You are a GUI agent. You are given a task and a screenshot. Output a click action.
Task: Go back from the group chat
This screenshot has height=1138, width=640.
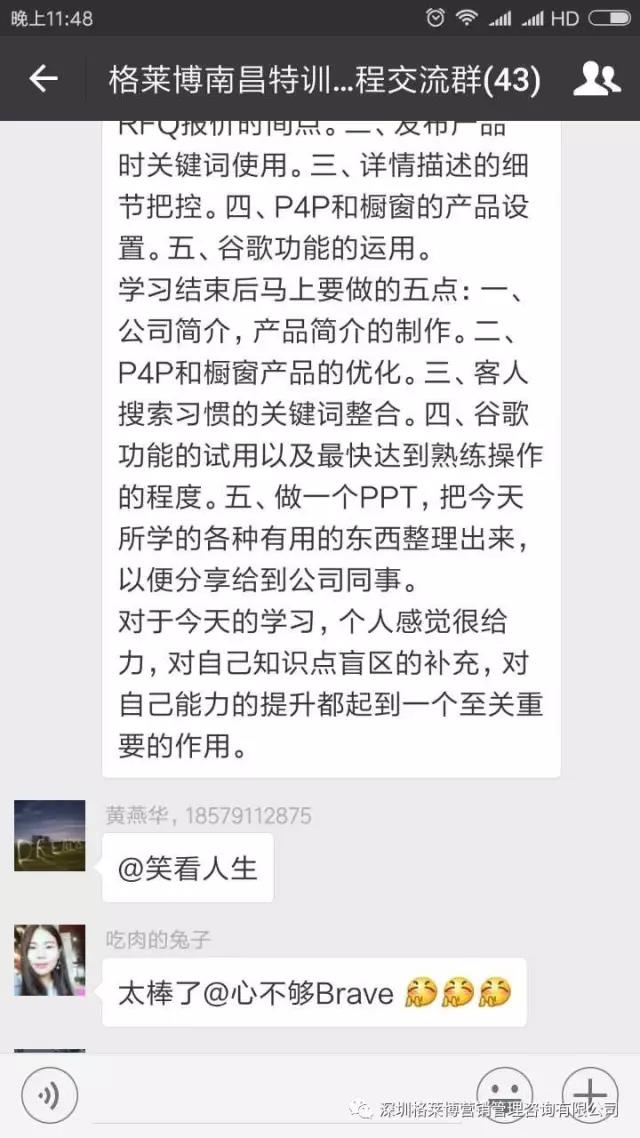pos(44,79)
